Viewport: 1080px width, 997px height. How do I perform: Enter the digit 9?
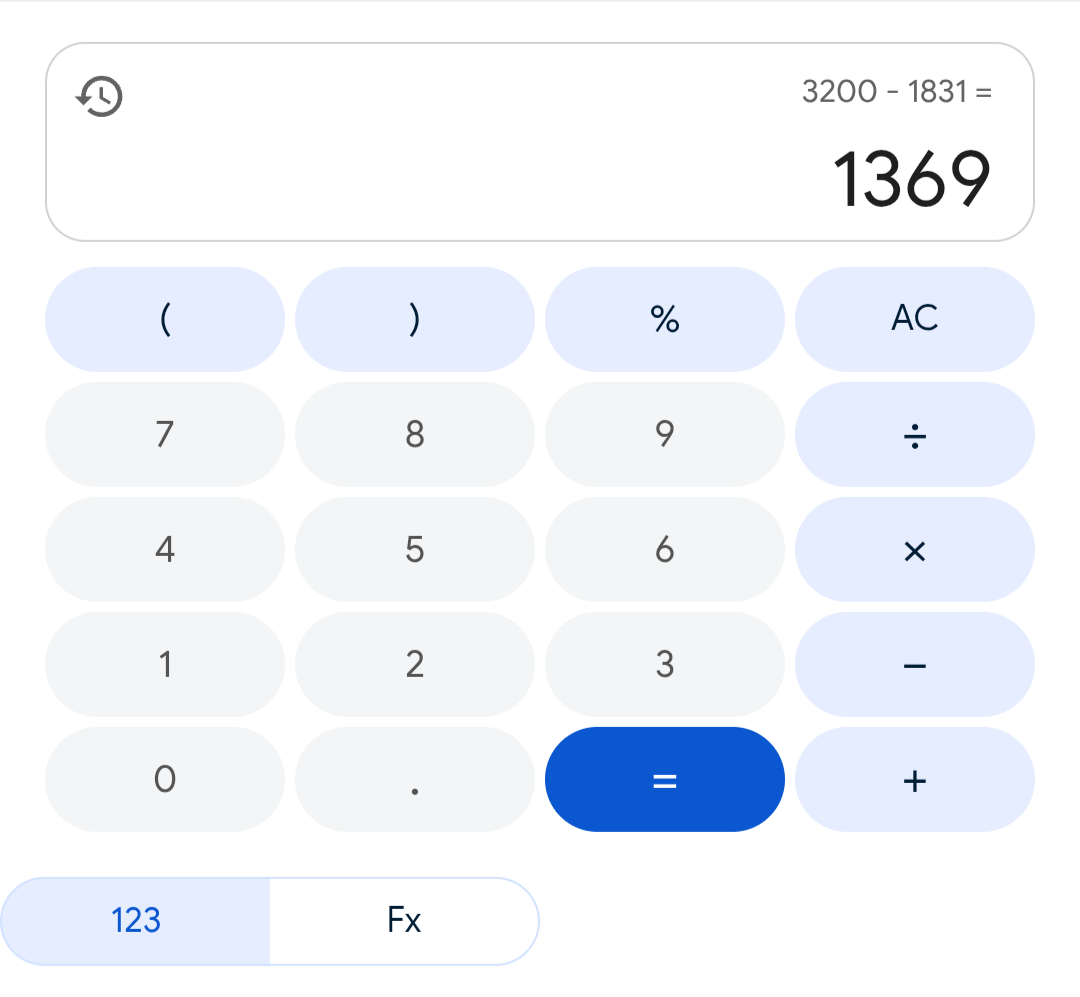tap(664, 434)
